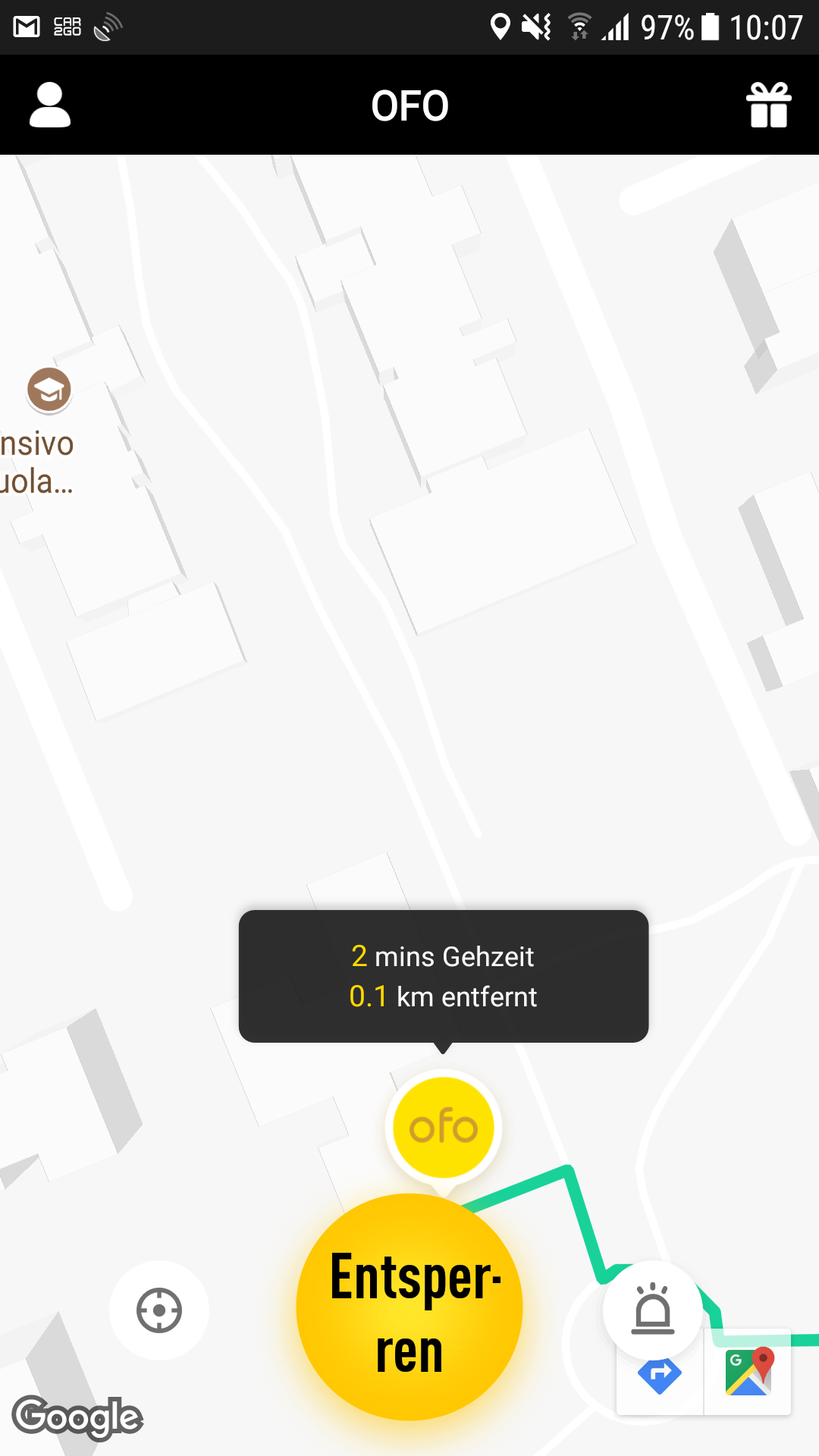Viewport: 819px width, 1456px height.
Task: Tap the yellow Entsperren button
Action: pos(409,1307)
